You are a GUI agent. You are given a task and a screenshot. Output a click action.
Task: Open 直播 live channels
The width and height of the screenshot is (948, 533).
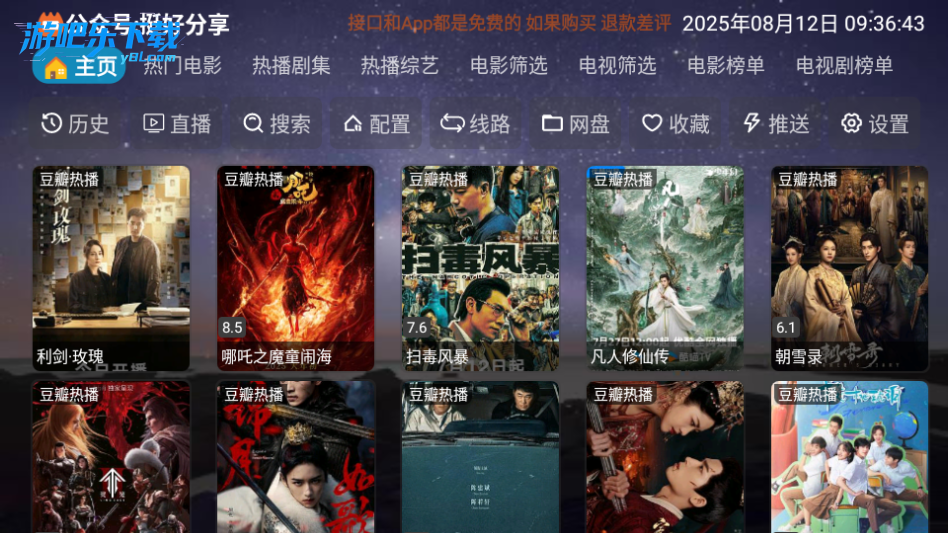click(177, 124)
